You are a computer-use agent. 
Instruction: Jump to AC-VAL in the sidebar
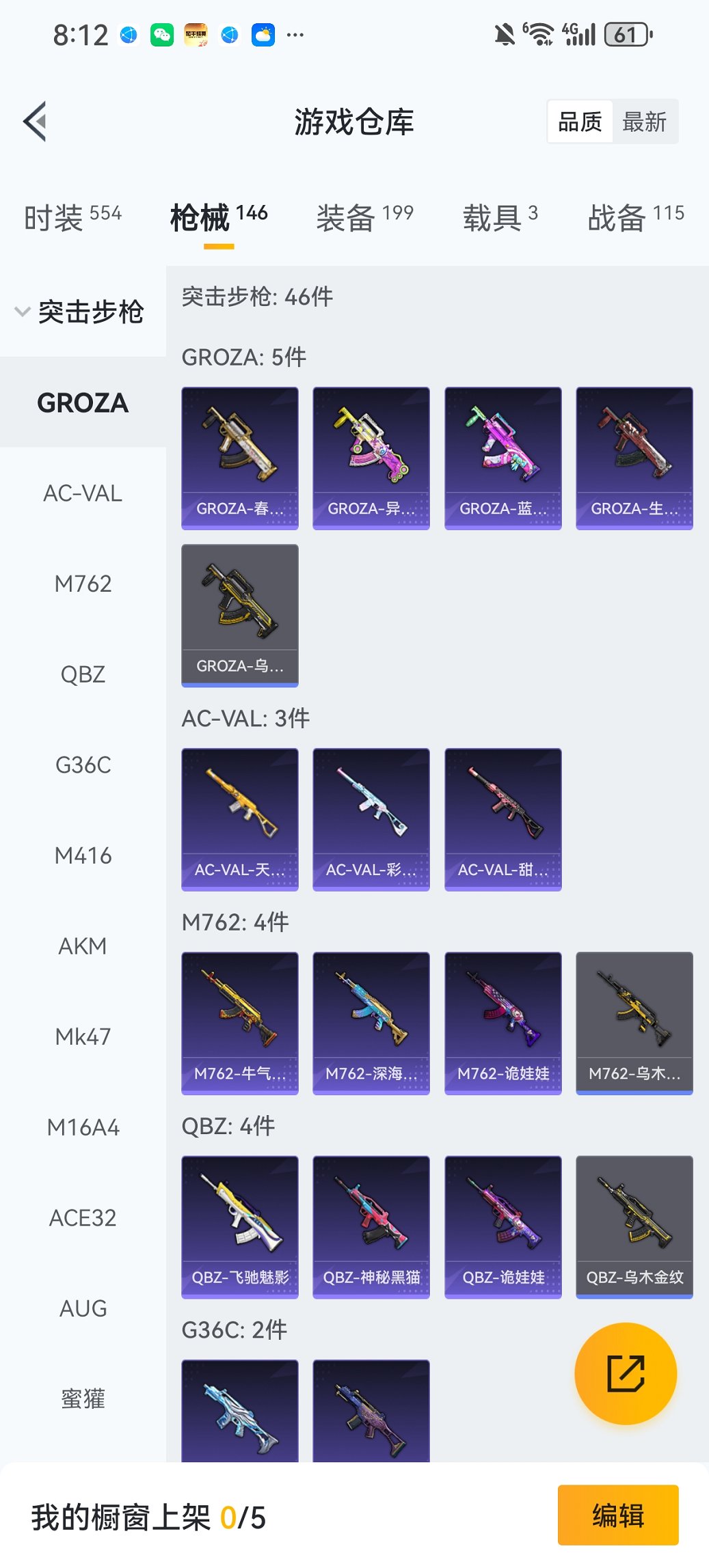pos(83,493)
